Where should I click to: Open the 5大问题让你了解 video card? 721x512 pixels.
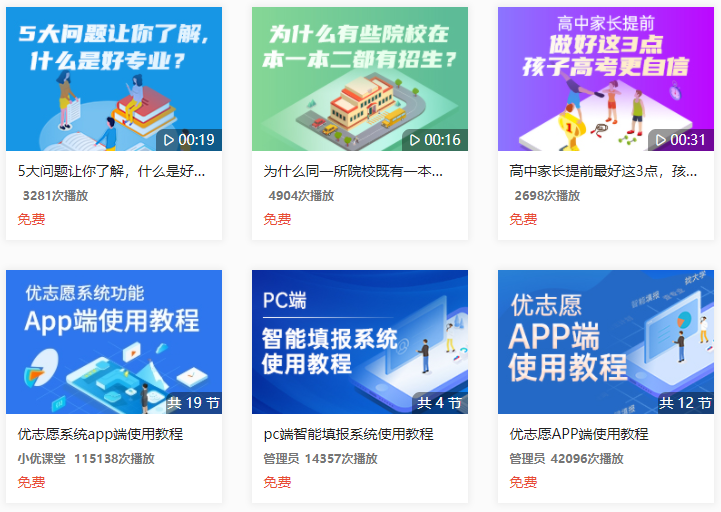click(113, 80)
